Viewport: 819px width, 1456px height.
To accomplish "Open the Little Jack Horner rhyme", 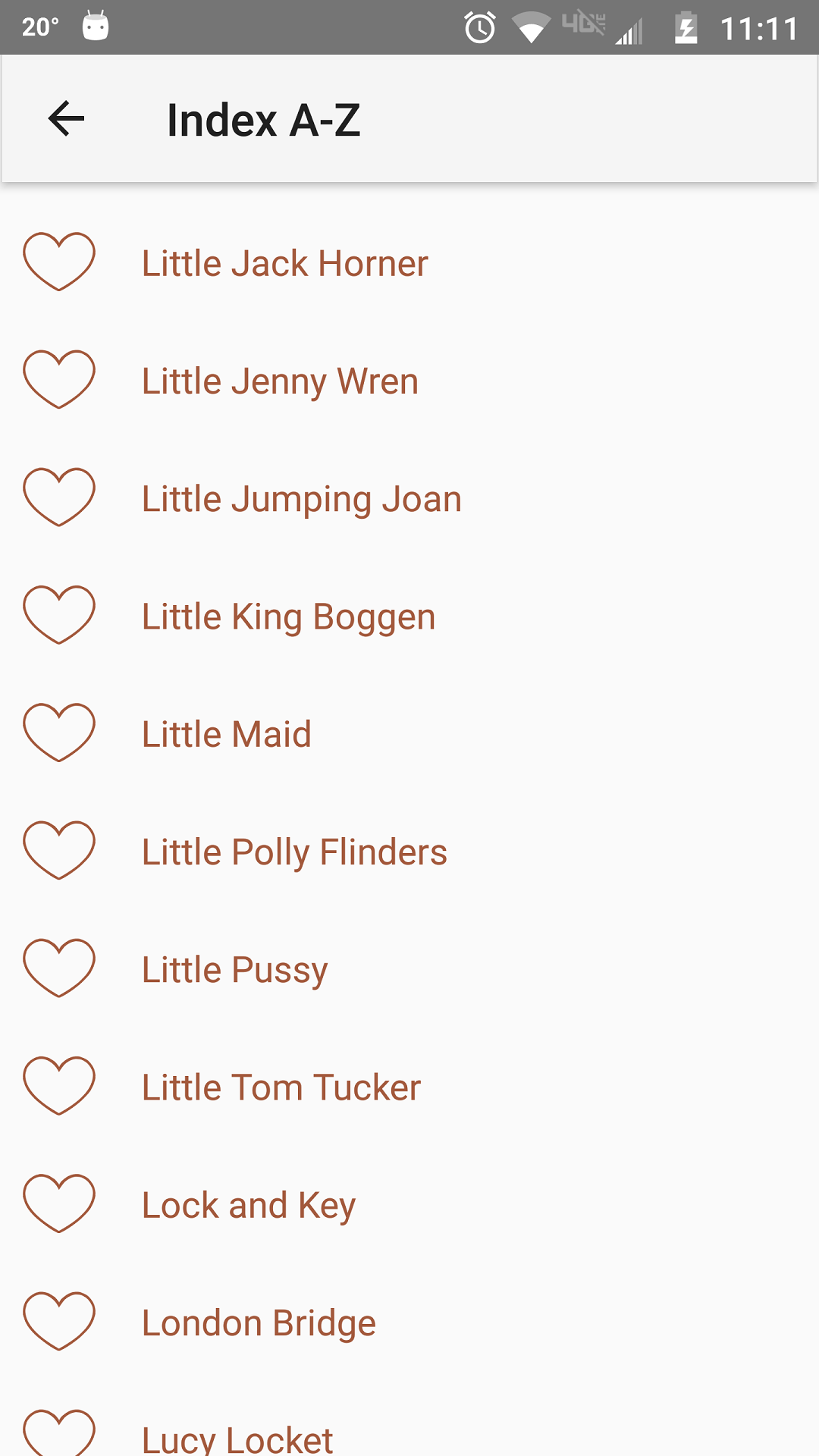I will (285, 264).
